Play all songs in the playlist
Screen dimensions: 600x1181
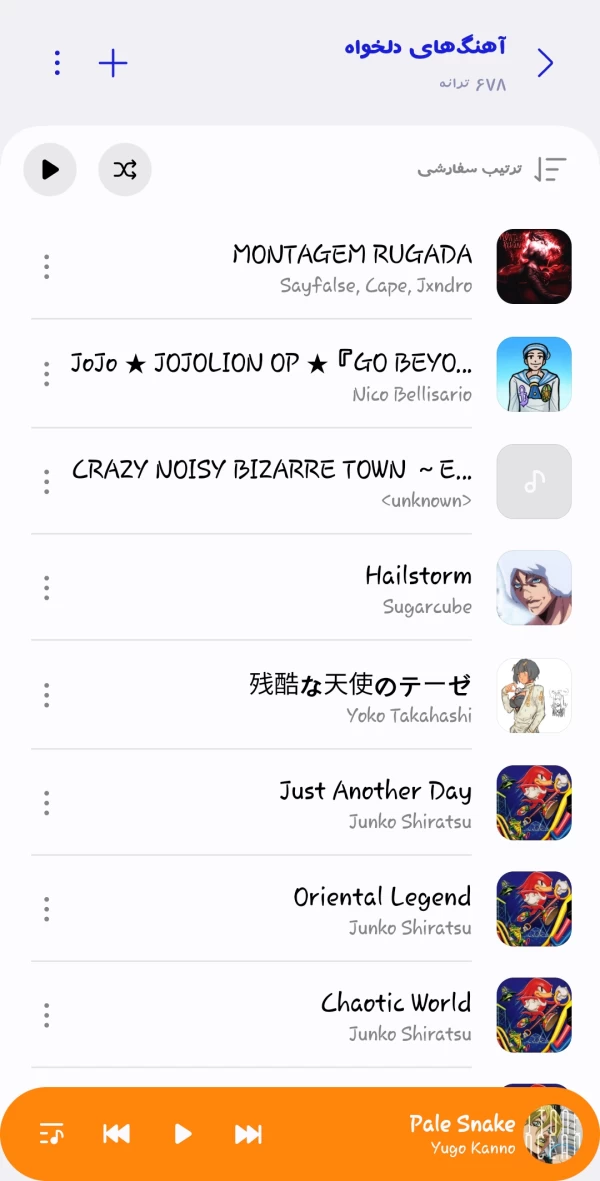50,169
